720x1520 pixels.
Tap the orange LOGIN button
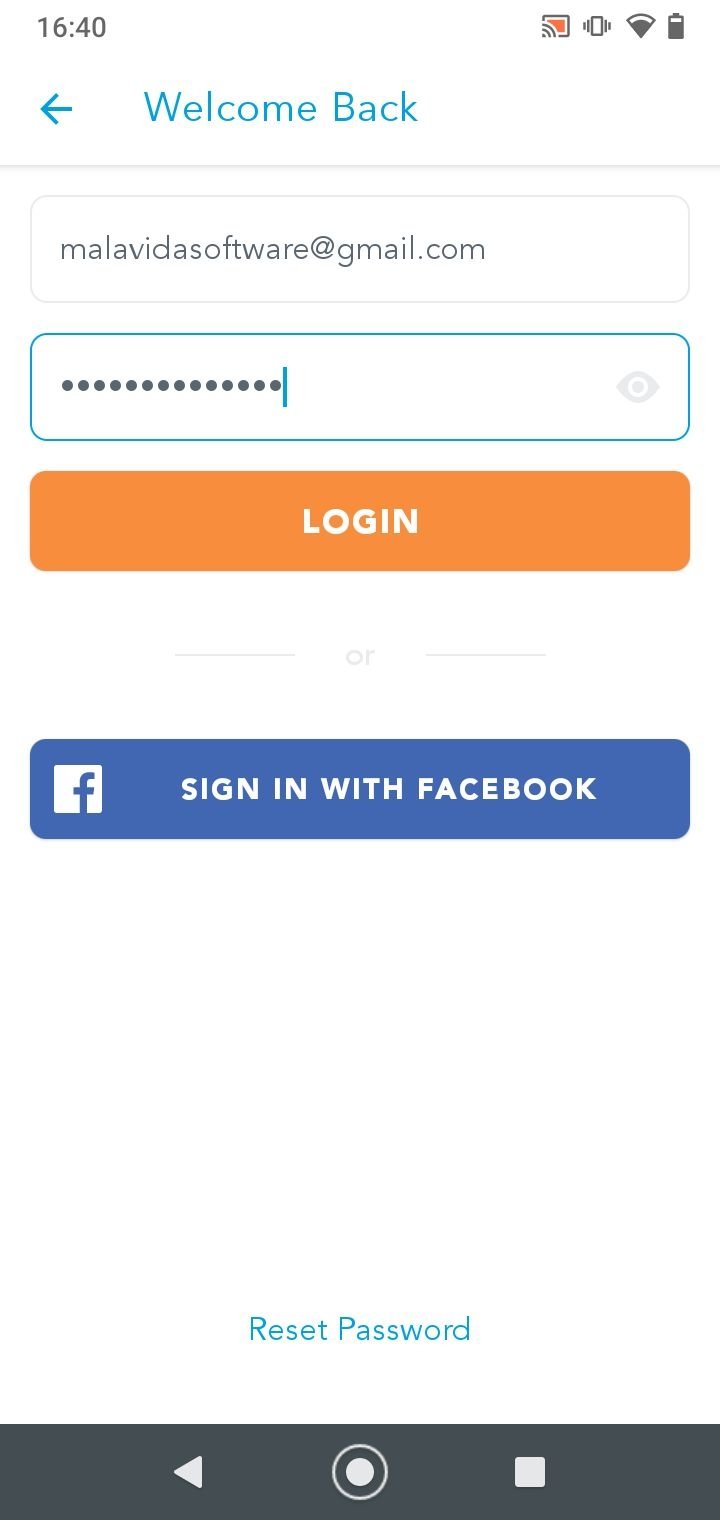click(x=360, y=521)
